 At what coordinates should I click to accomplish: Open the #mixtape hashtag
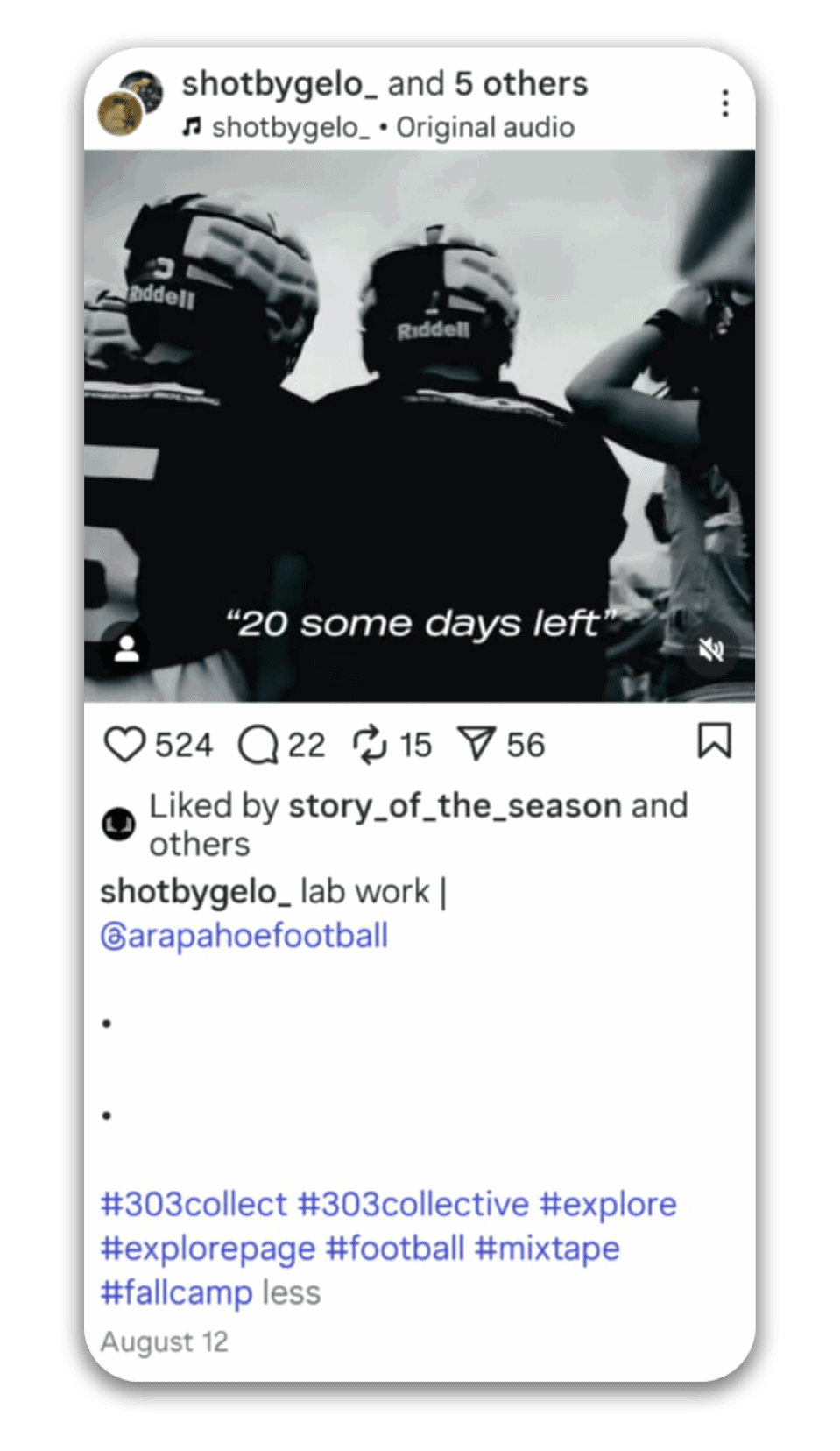547,1249
